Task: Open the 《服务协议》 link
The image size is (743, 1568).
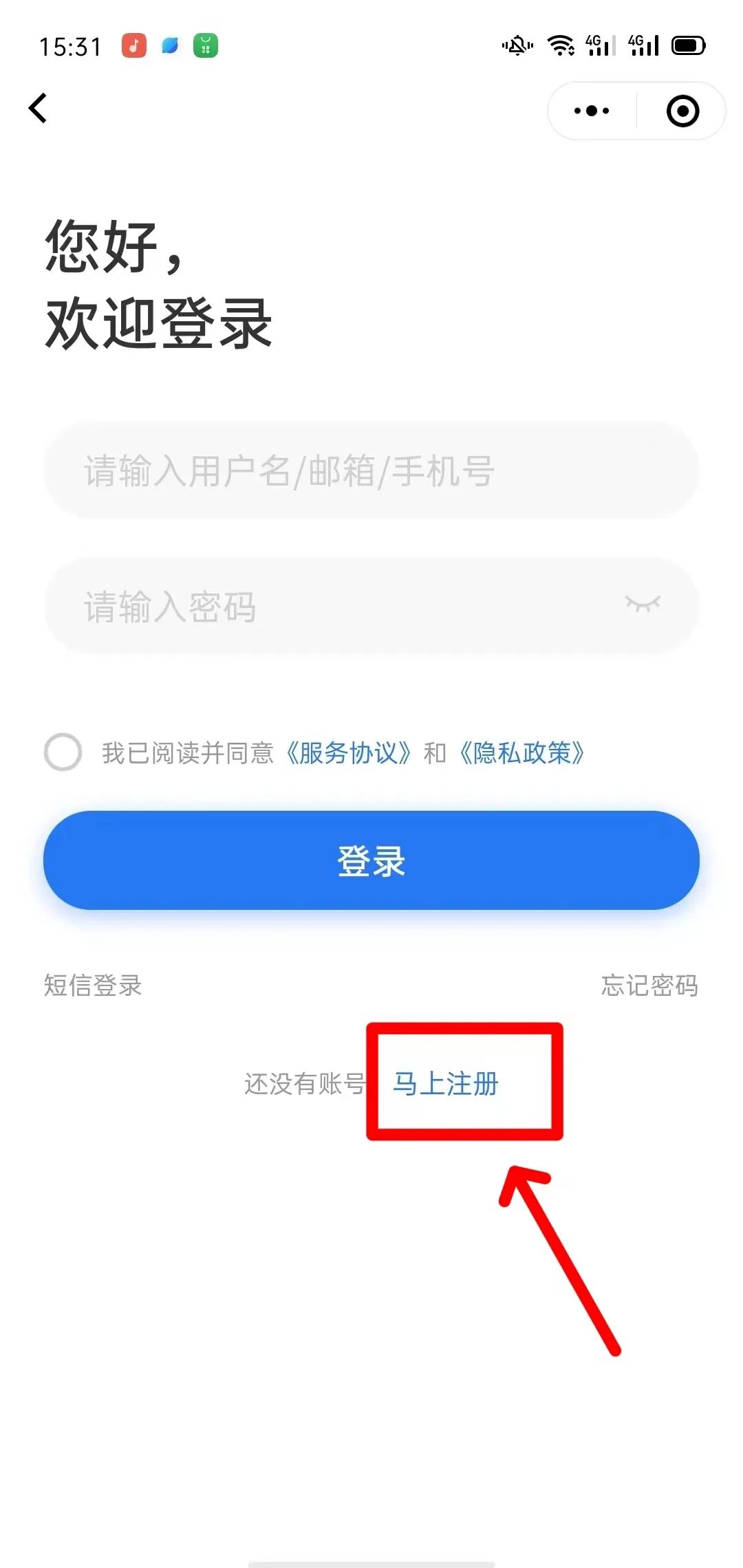Action: click(x=349, y=753)
